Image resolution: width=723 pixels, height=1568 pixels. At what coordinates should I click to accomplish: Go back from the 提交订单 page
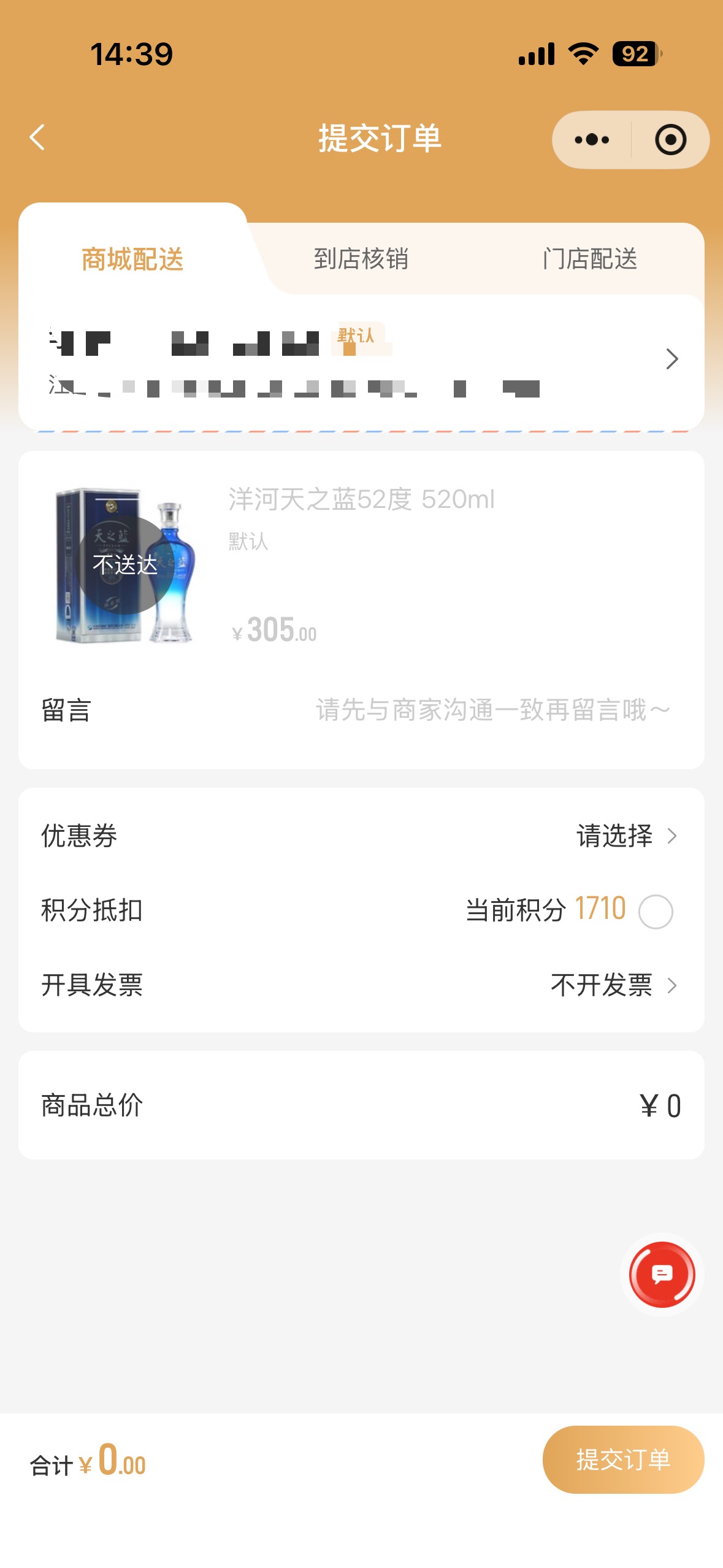click(x=38, y=137)
